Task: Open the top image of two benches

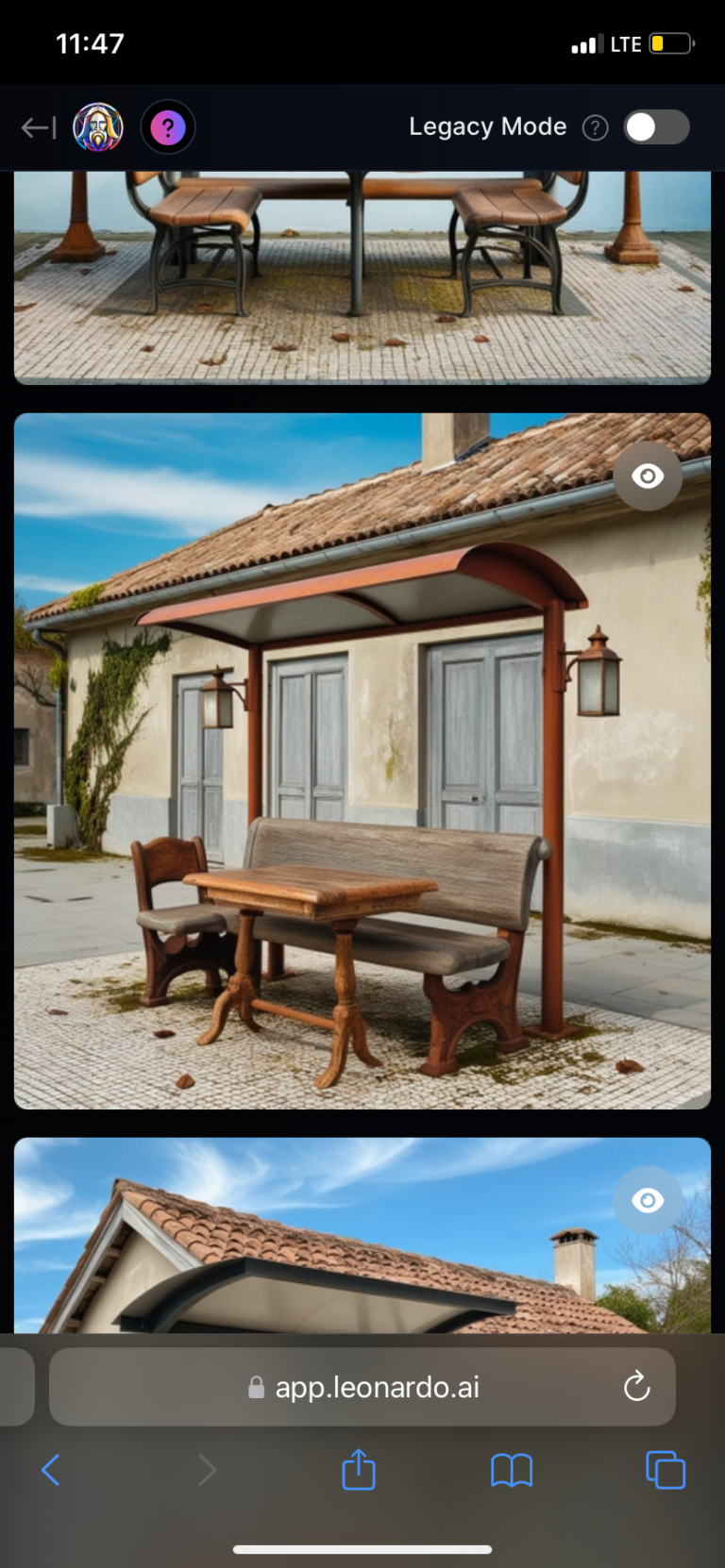Action: coord(362,277)
